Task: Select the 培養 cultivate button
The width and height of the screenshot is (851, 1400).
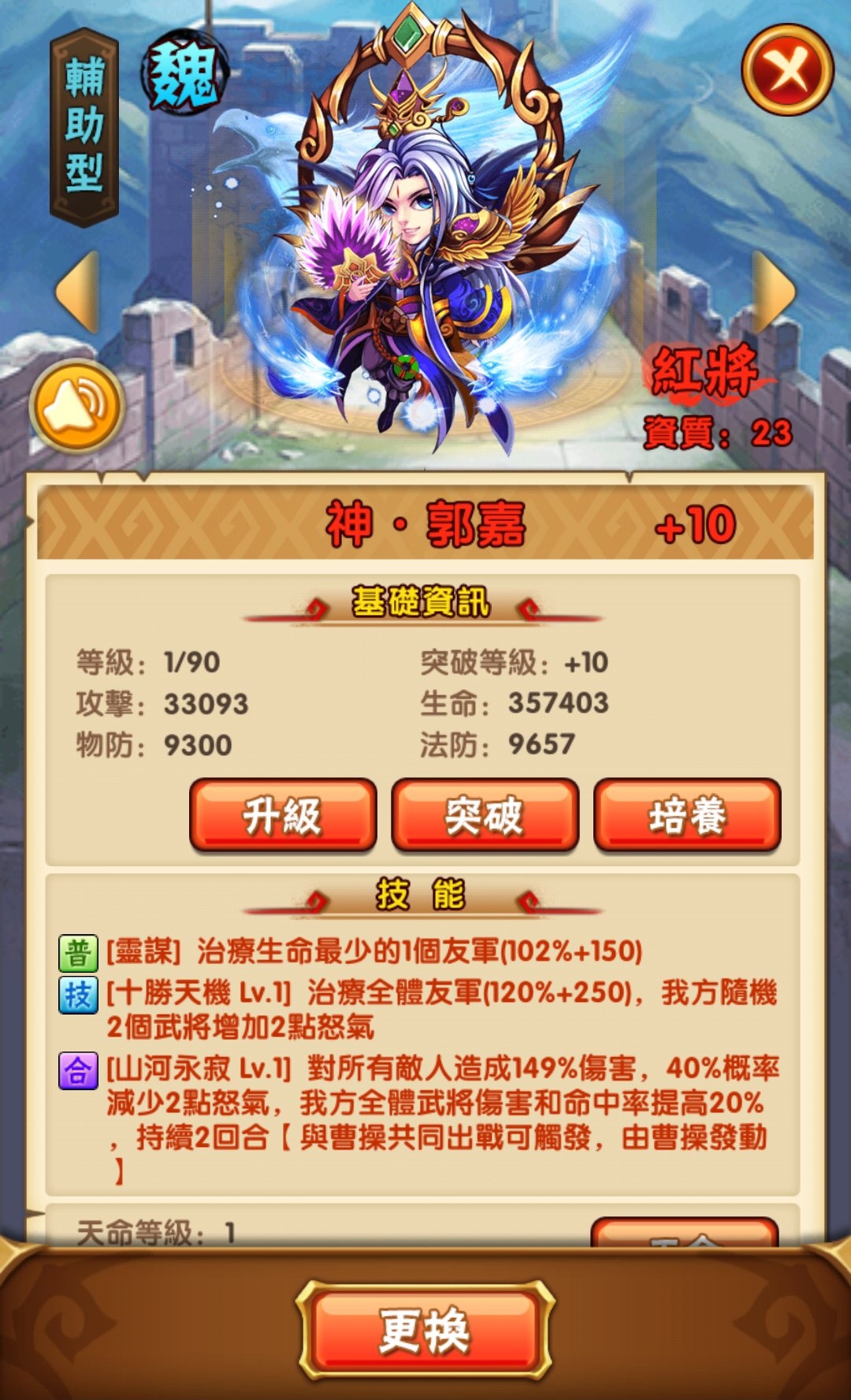Action: point(687,815)
